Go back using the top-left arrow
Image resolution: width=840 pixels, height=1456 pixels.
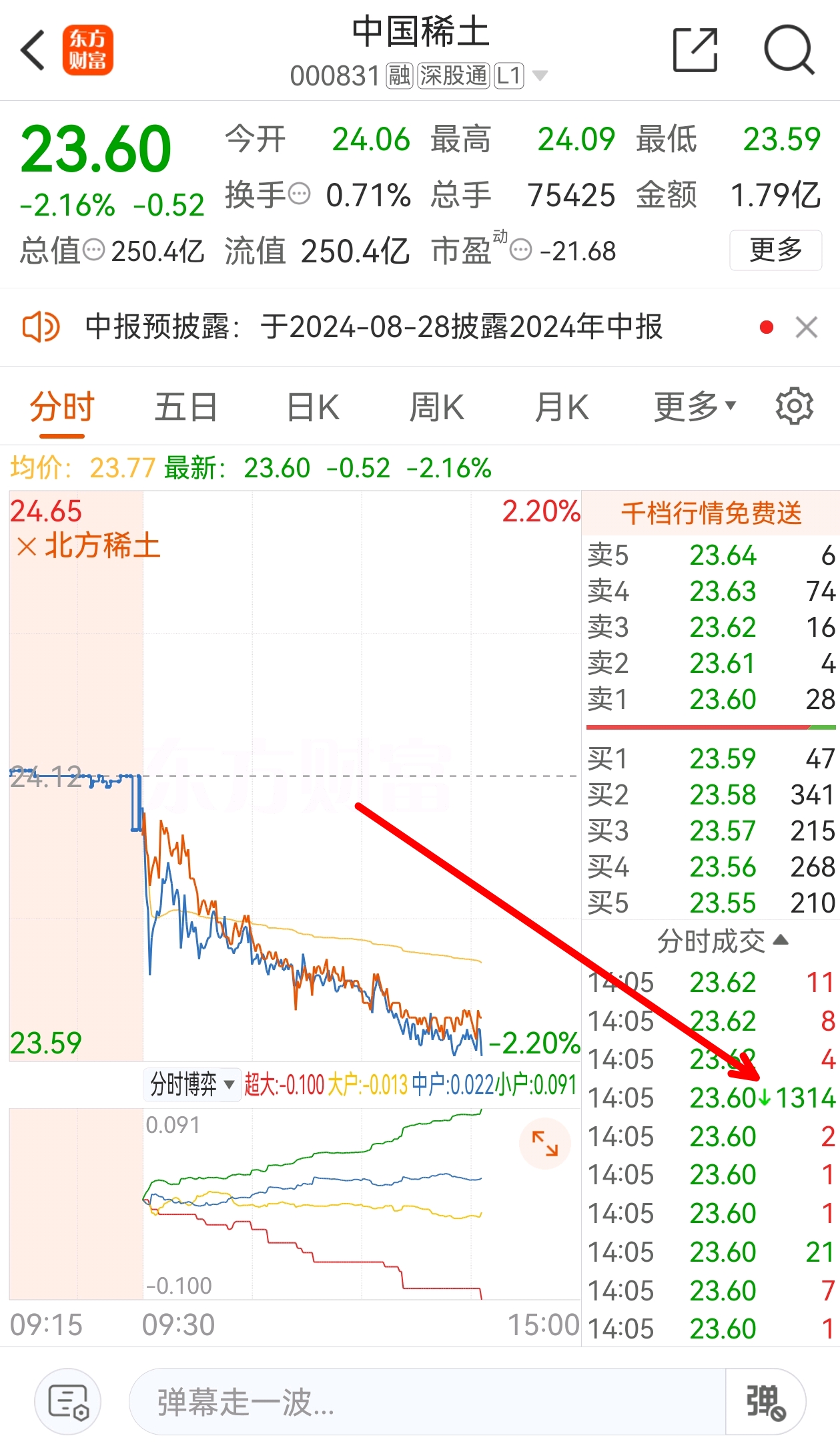coord(33,50)
